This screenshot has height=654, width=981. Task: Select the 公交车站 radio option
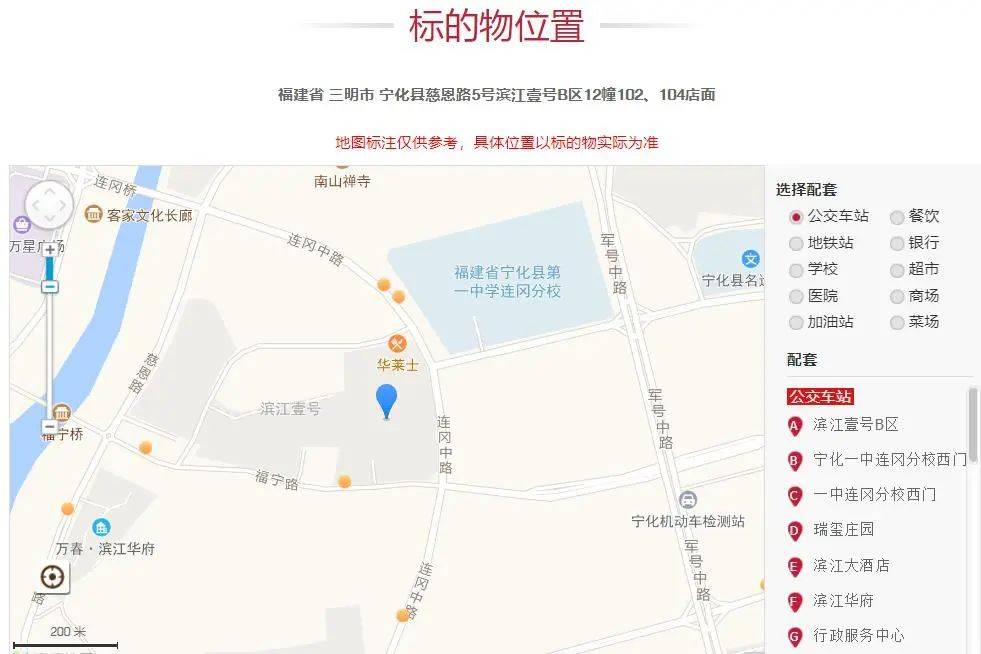coord(796,216)
